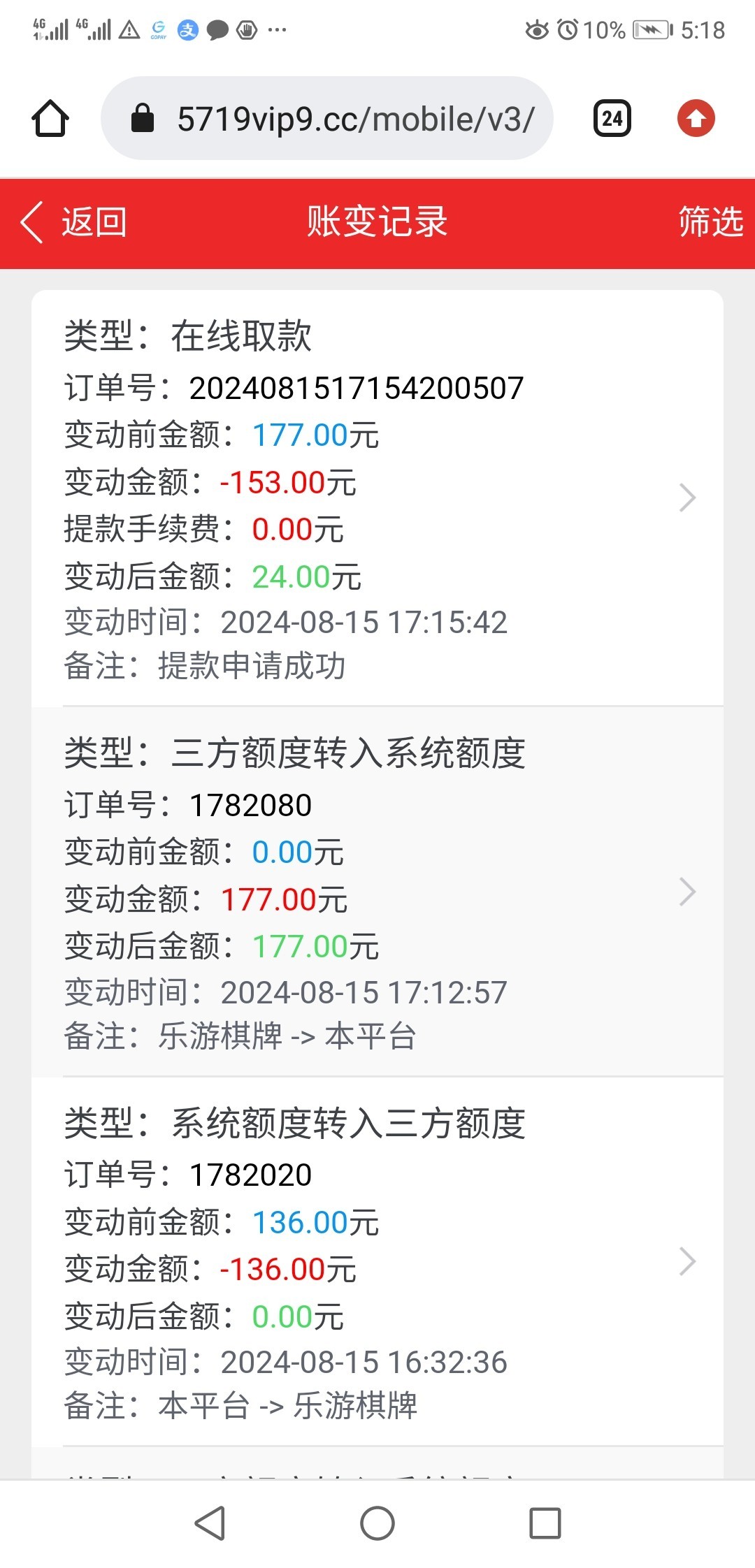Tap the system back navigation button
The width and height of the screenshot is (755, 1568).
(x=210, y=1523)
